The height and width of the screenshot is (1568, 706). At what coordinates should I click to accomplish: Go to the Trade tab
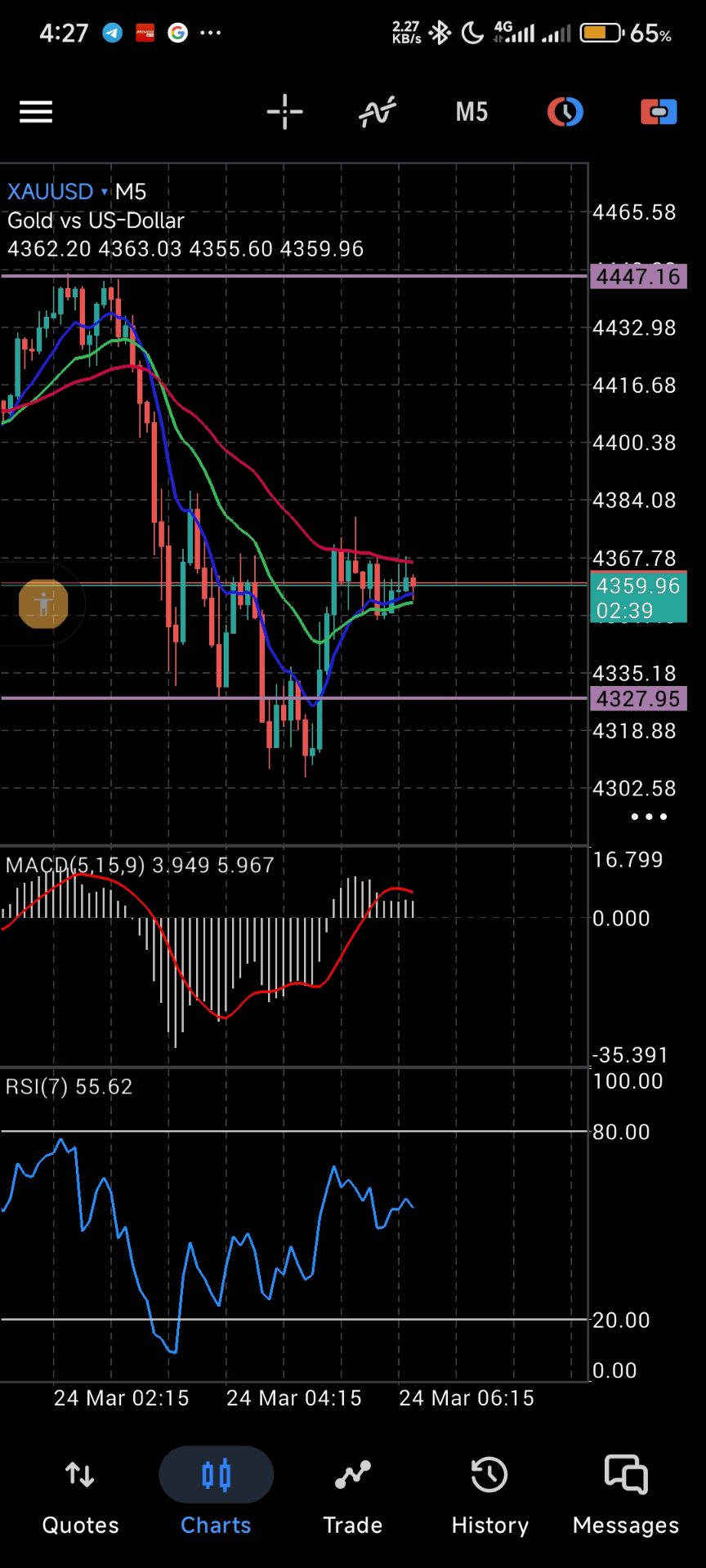[352, 1494]
